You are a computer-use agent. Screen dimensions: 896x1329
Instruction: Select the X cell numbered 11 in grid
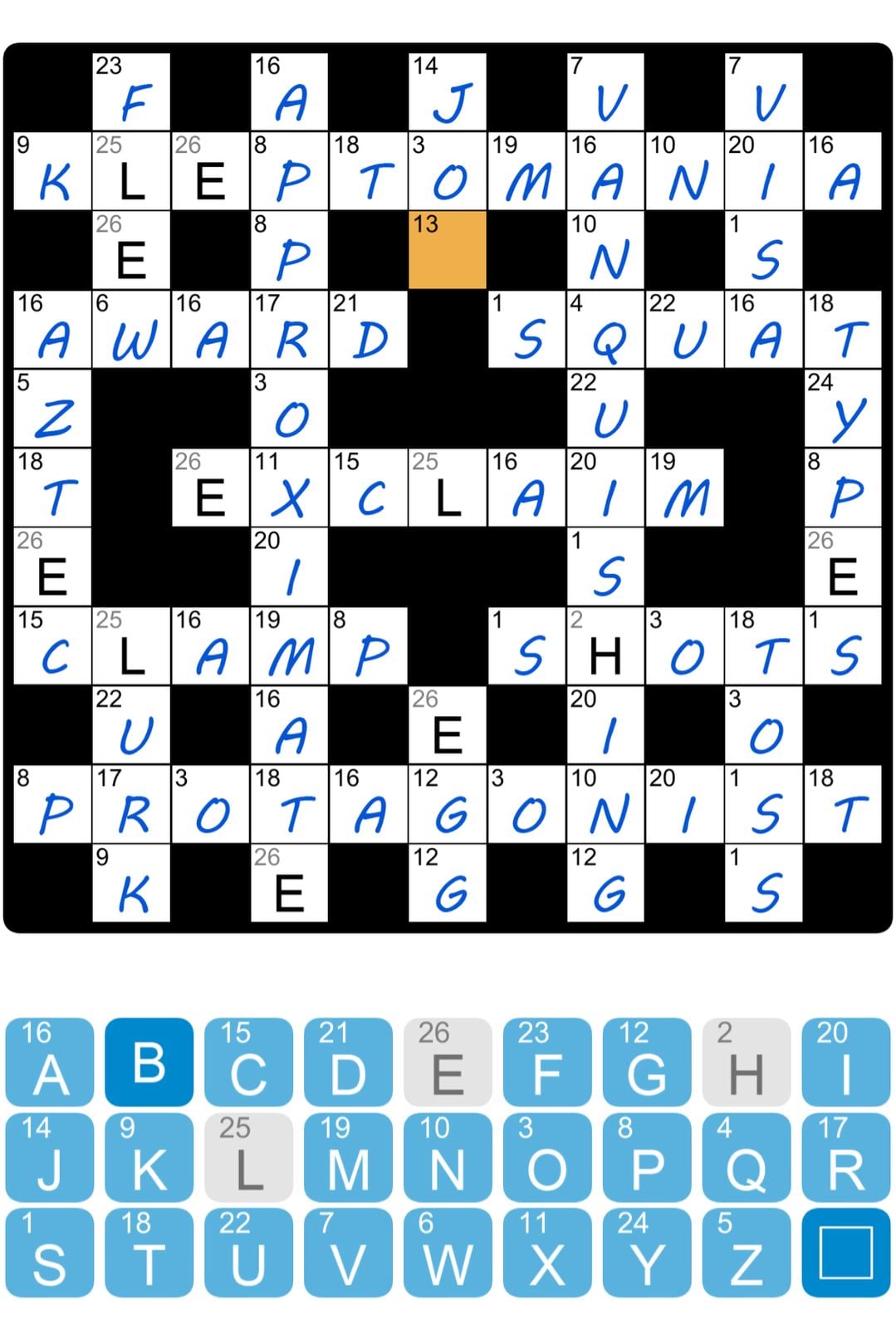pos(289,488)
